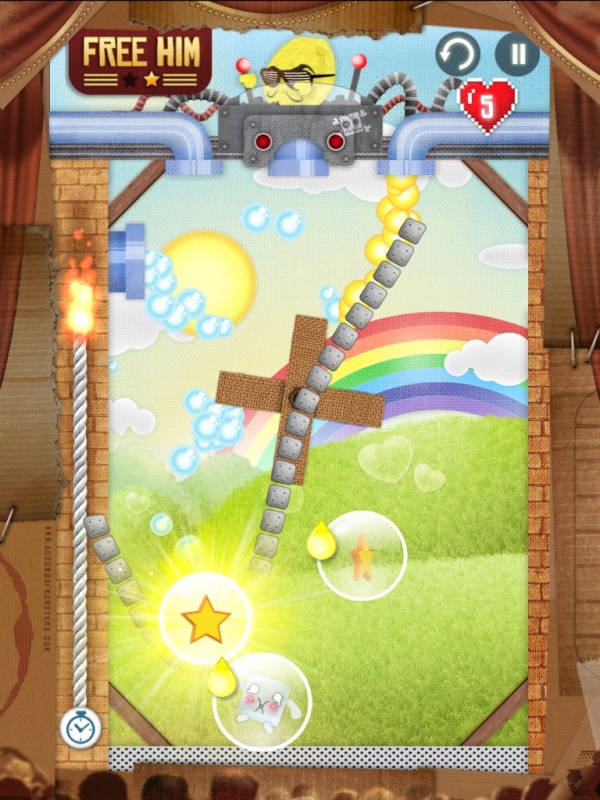
Task: Pop the glowing bubble with the yellow star
Action: click(206, 620)
